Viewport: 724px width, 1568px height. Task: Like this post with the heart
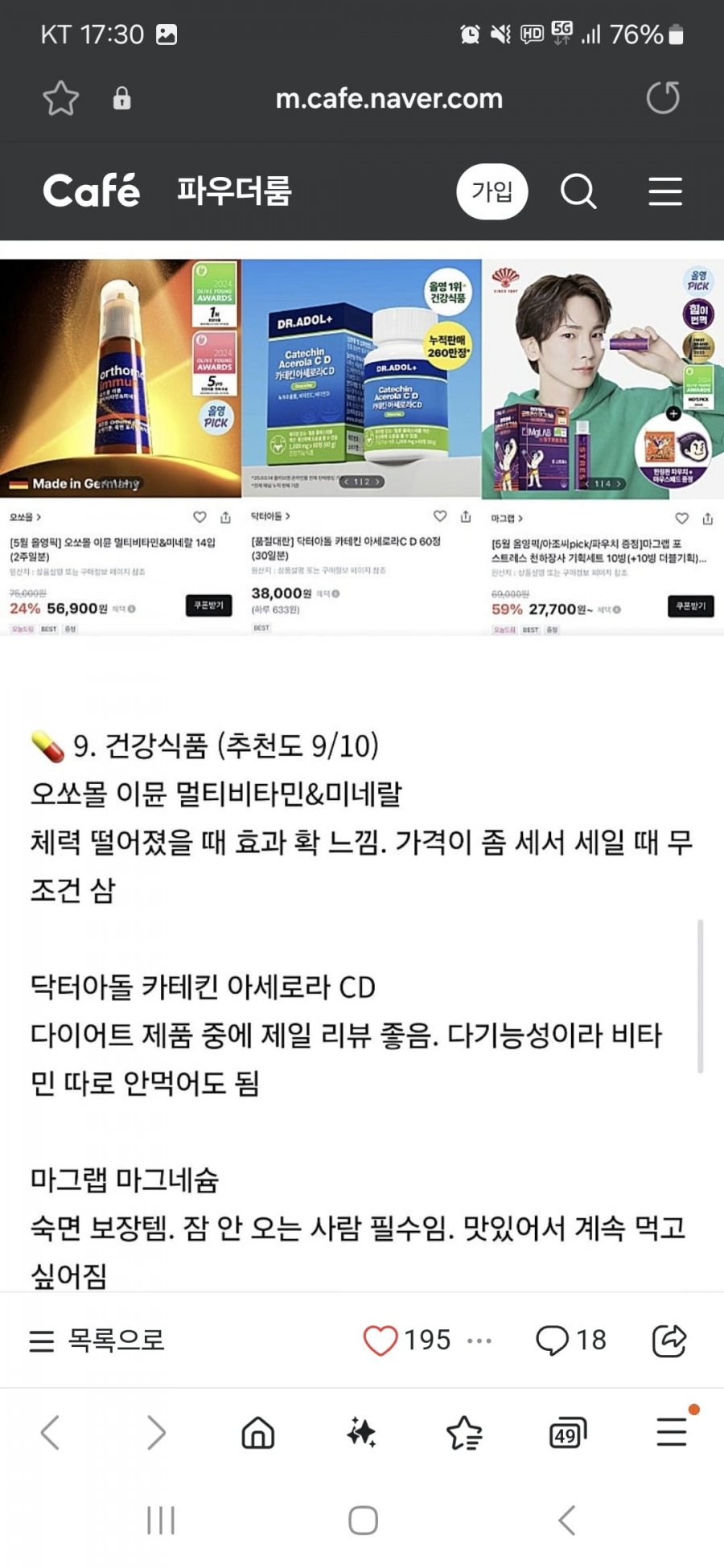(381, 1340)
